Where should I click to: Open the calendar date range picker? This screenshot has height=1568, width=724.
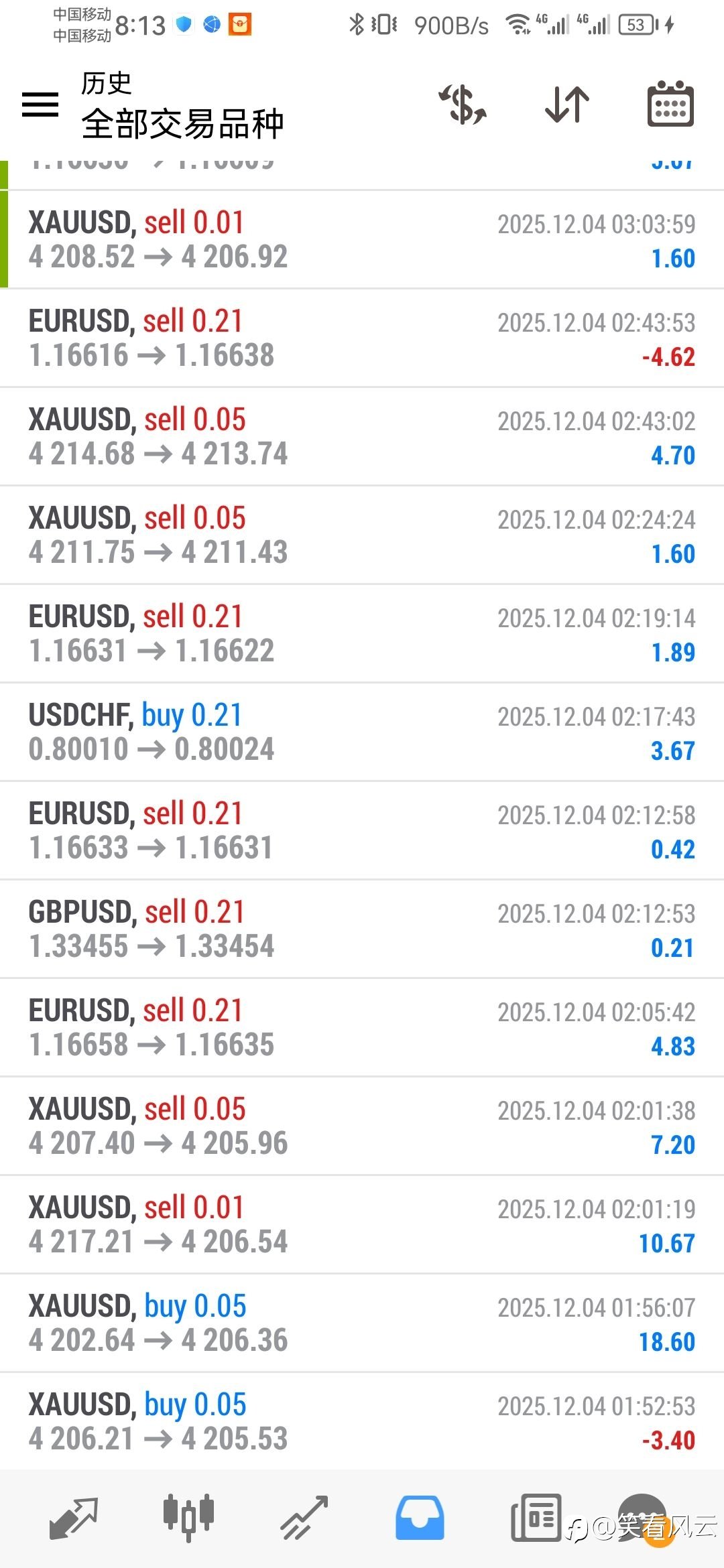670,104
